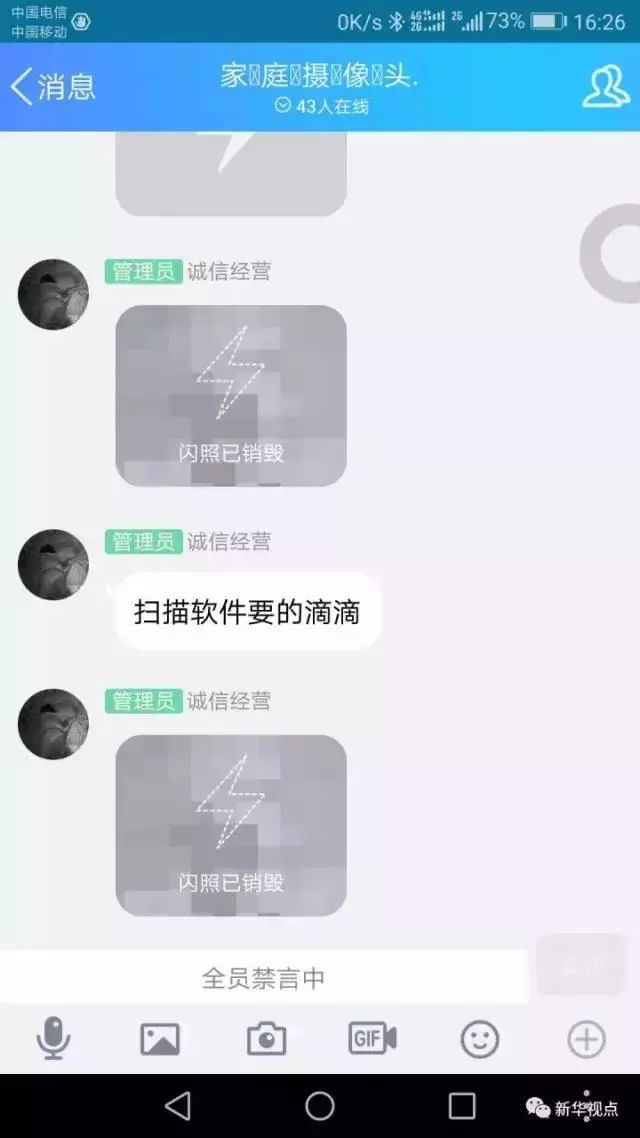Screen dimensions: 640x1138
Task: Open the group members icon
Action: coord(606,87)
